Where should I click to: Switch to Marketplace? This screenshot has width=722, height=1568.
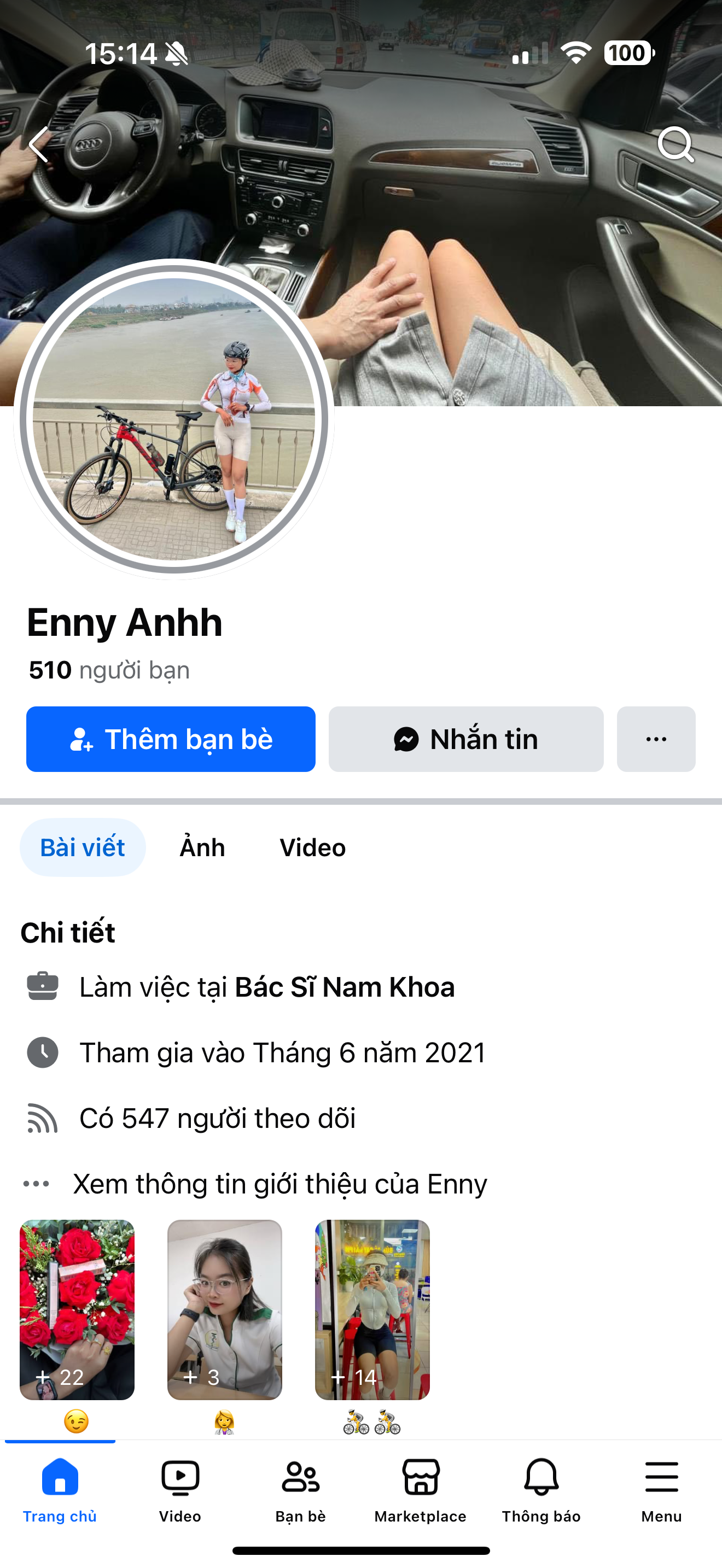(421, 1489)
